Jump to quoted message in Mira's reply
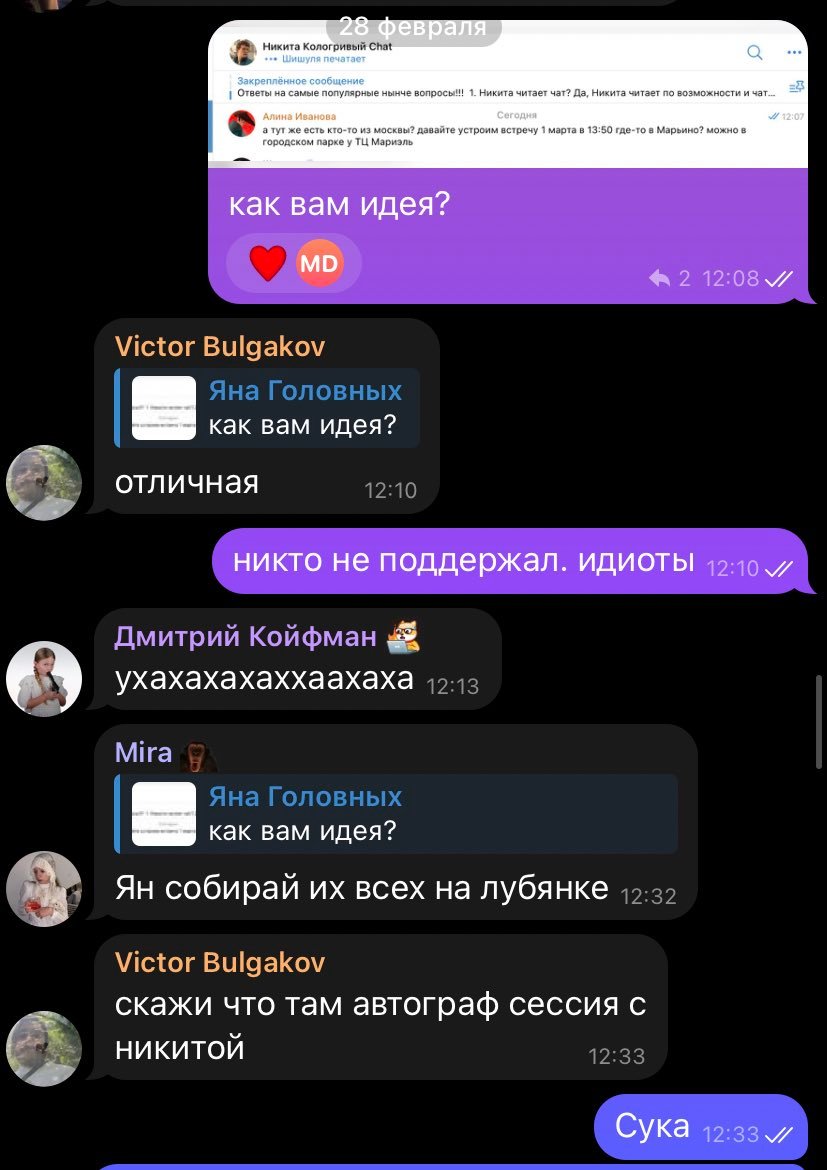The width and height of the screenshot is (827, 1170). [396, 813]
